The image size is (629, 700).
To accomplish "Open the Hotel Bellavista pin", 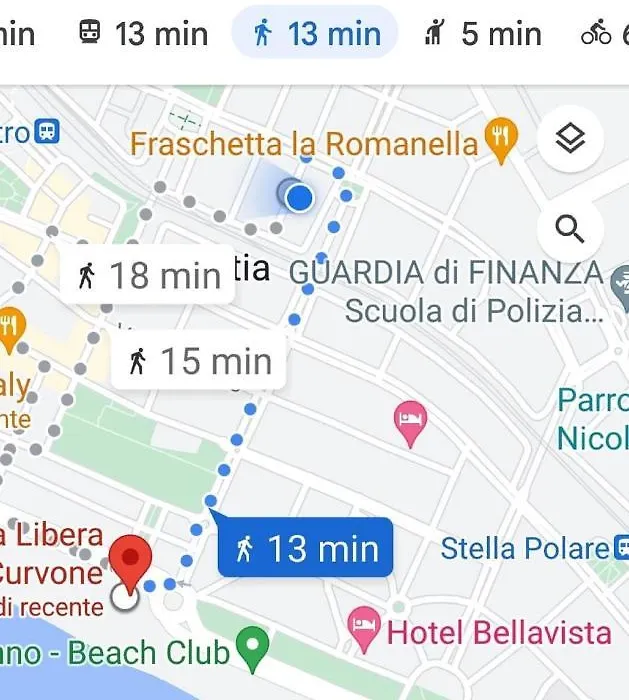I will click(x=365, y=628).
